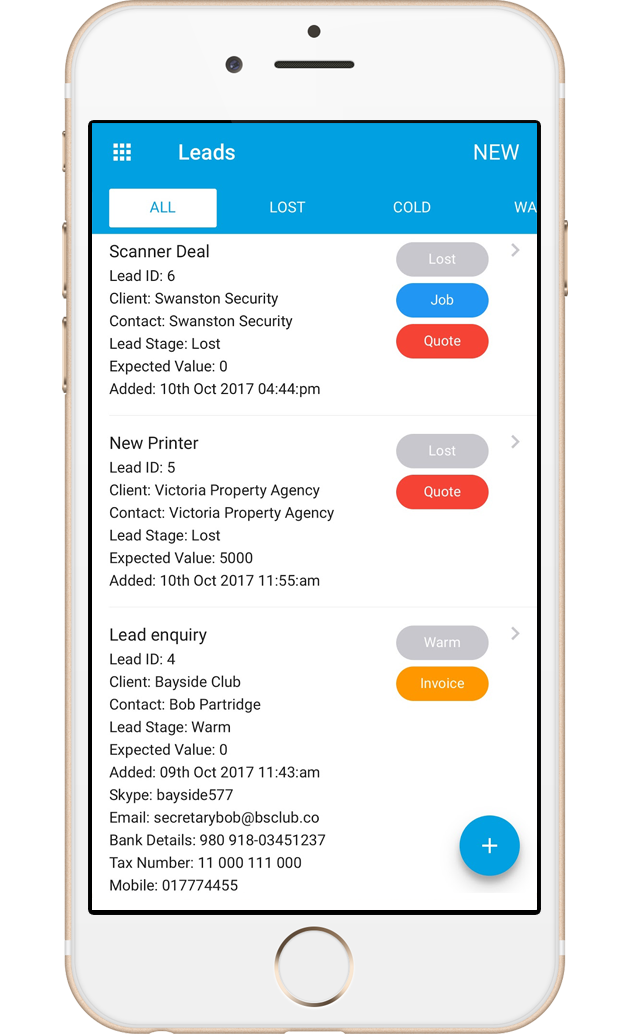Open the Lead enquiry chevron

(515, 633)
